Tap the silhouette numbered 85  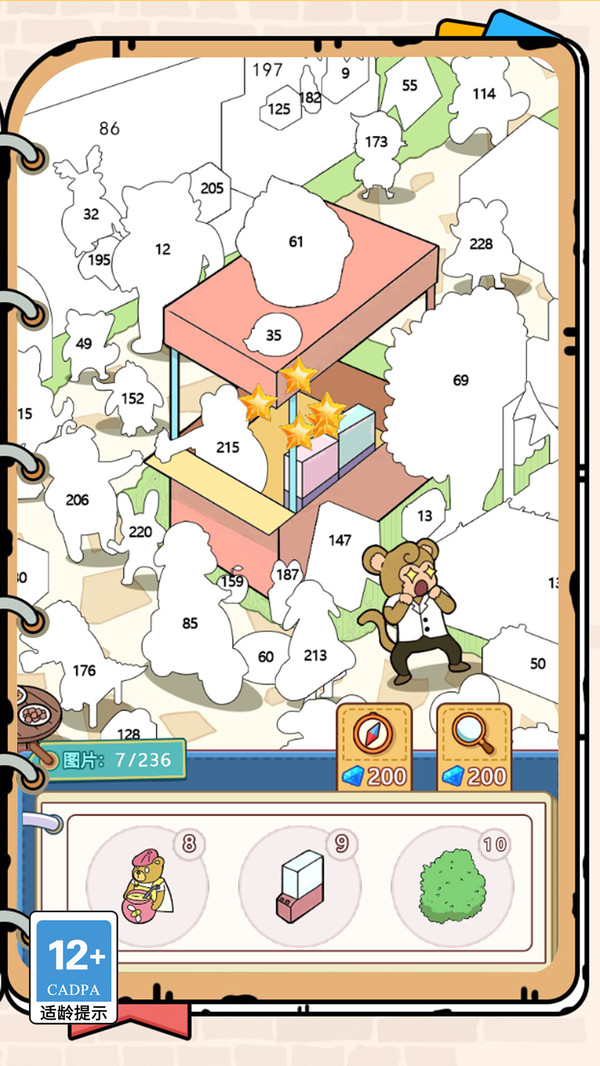point(190,623)
